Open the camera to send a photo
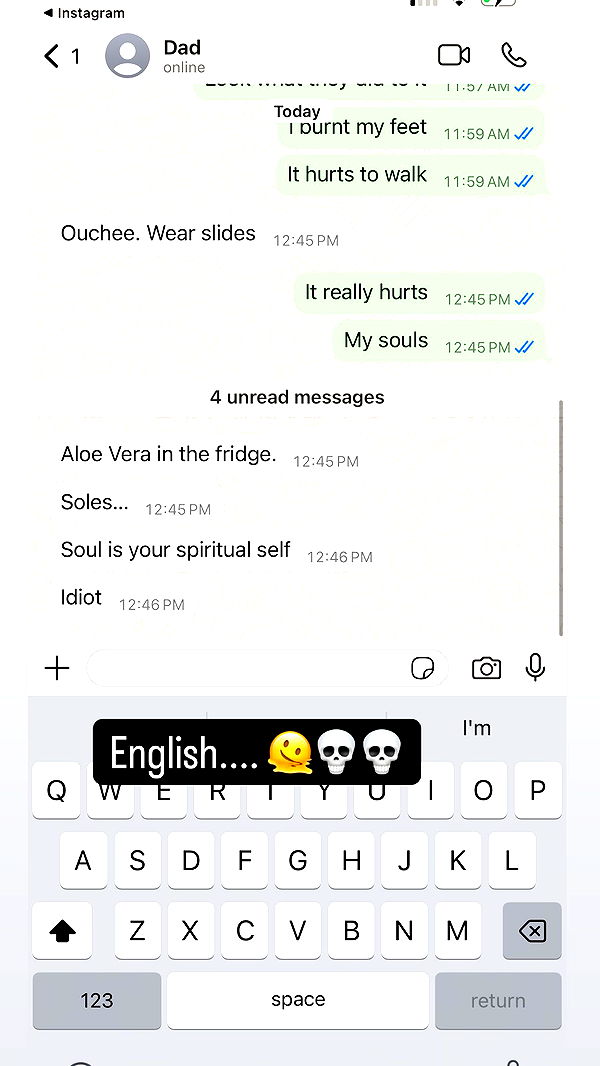The width and height of the screenshot is (600, 1066). 486,668
